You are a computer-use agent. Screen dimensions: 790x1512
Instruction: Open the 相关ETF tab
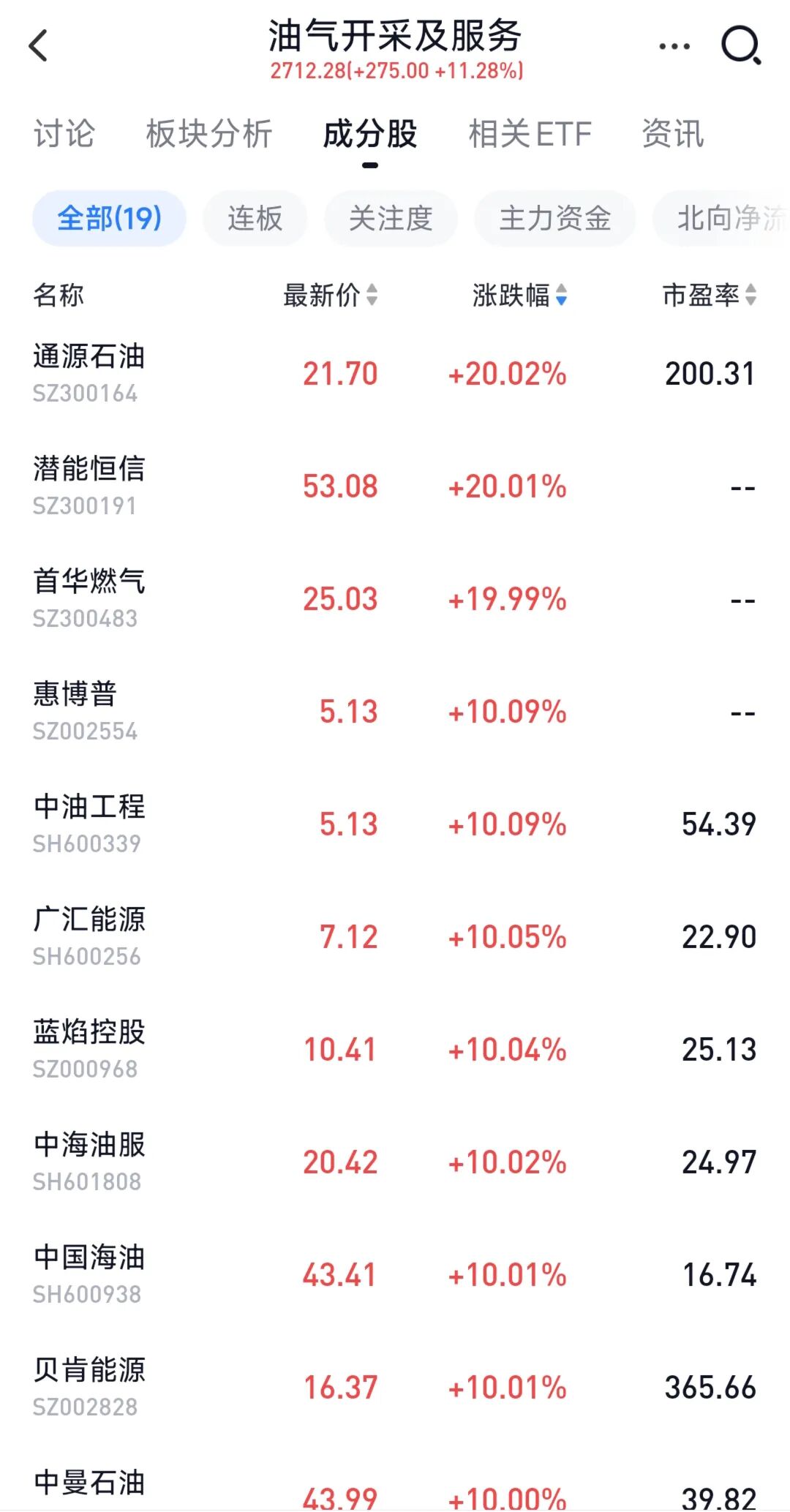click(x=530, y=134)
